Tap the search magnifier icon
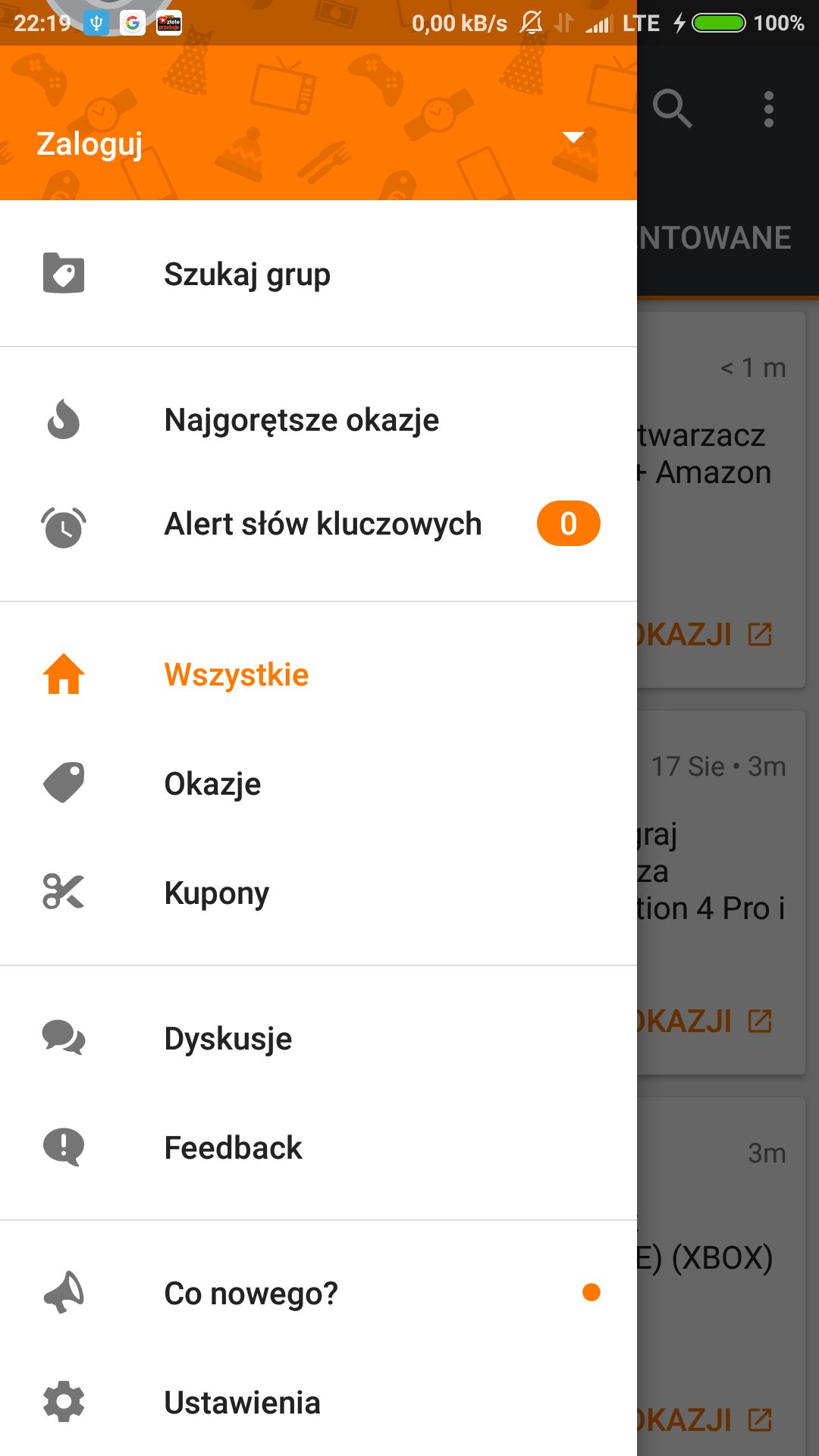 tap(672, 109)
